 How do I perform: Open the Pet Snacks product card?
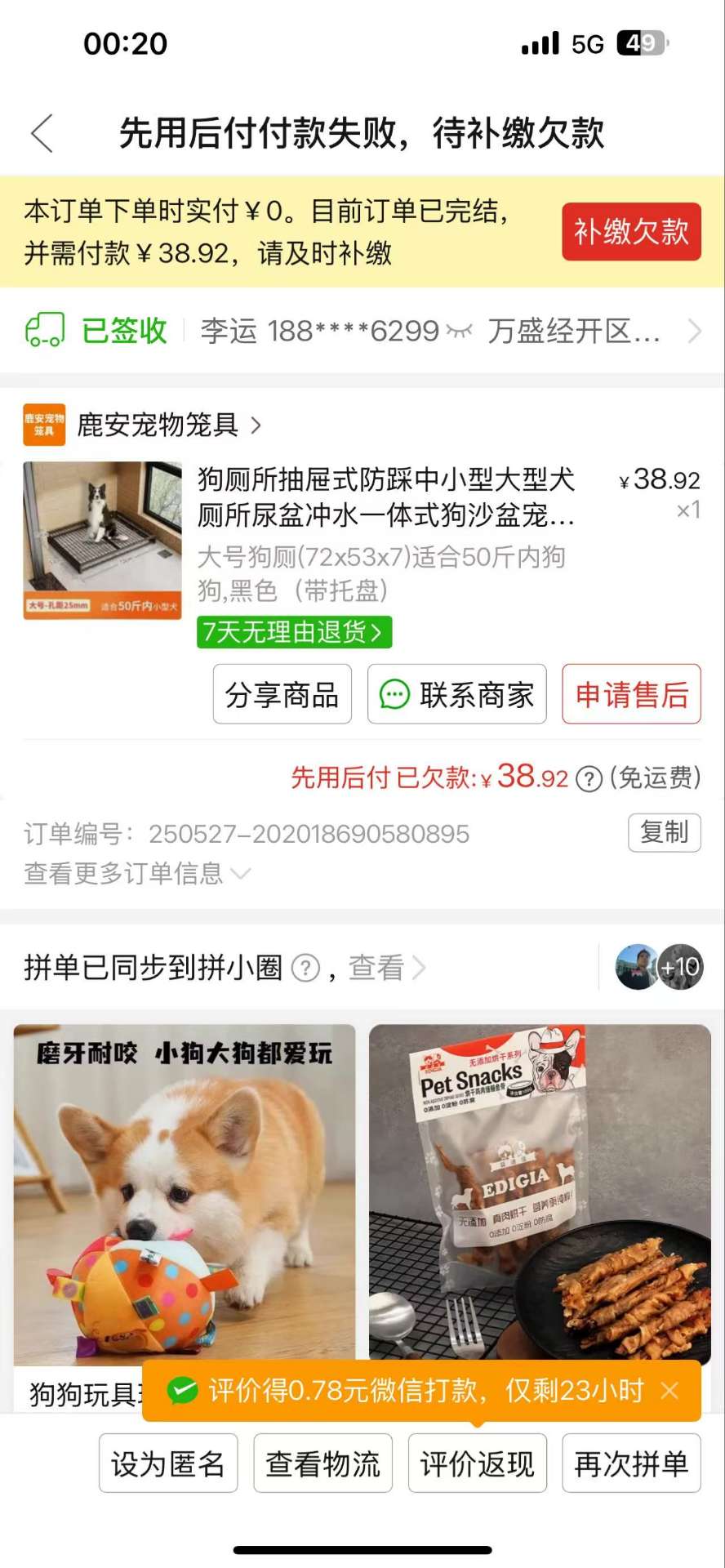click(540, 1191)
